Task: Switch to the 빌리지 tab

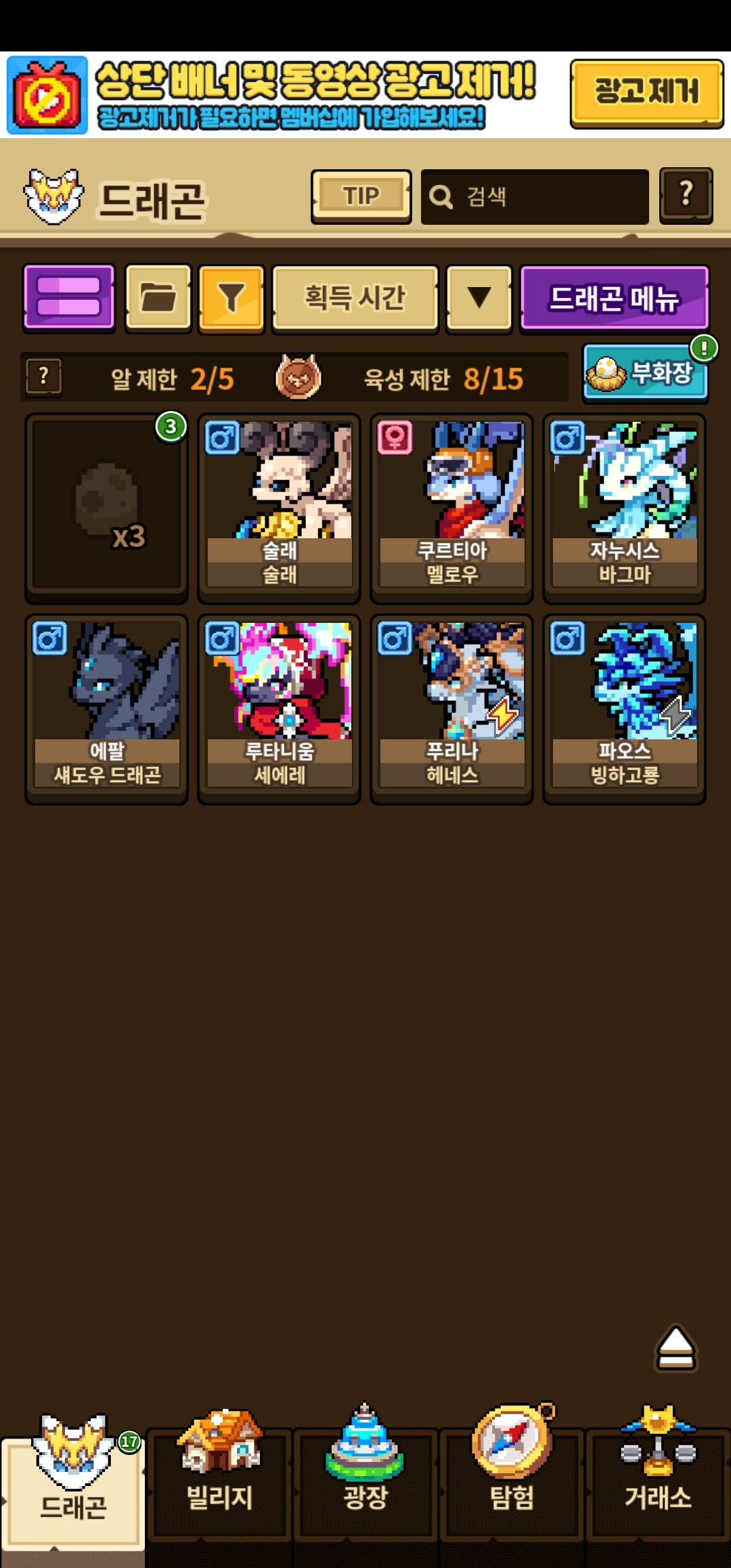Action: click(x=219, y=1481)
